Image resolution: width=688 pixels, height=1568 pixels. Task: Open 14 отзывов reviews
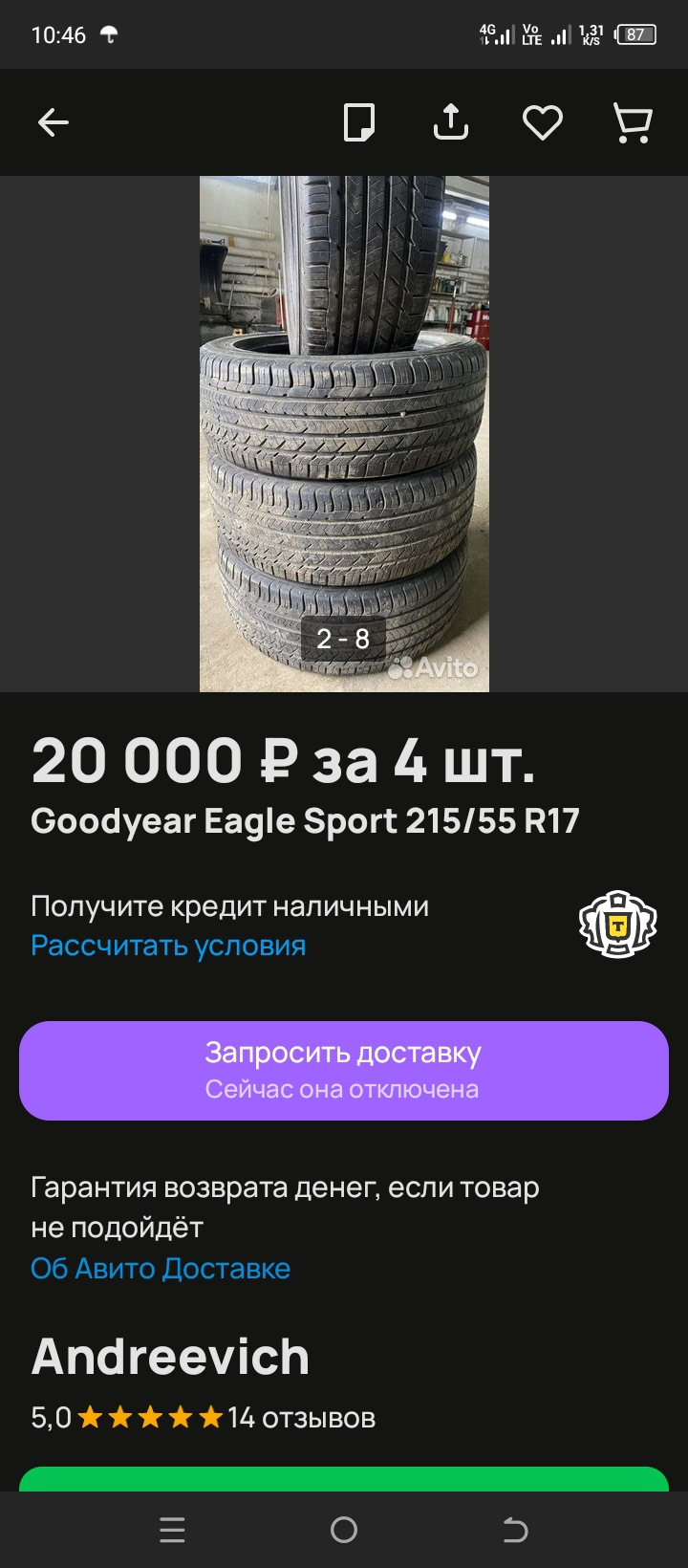pyautogui.click(x=302, y=1419)
